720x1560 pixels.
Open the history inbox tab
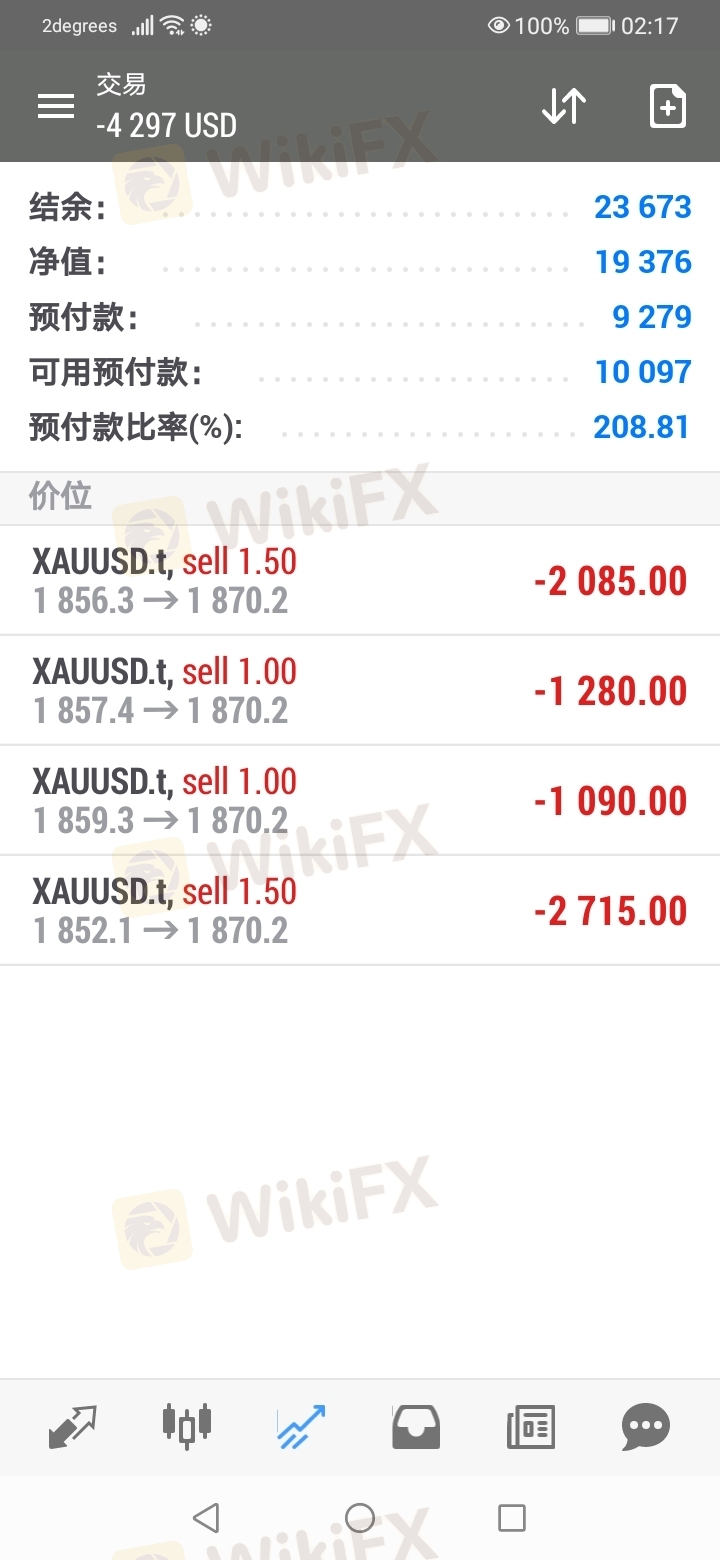click(416, 1427)
